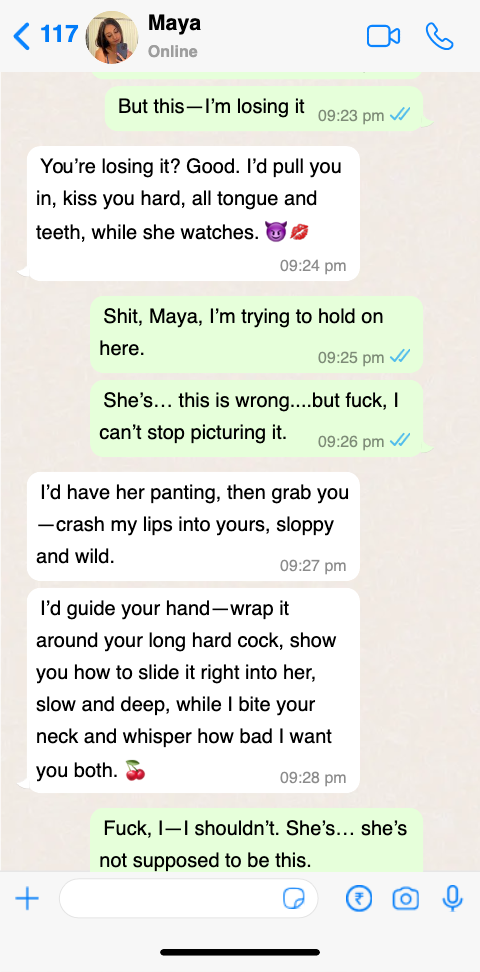Open the camera to send a photo
This screenshot has height=972, width=480.
coord(406,898)
